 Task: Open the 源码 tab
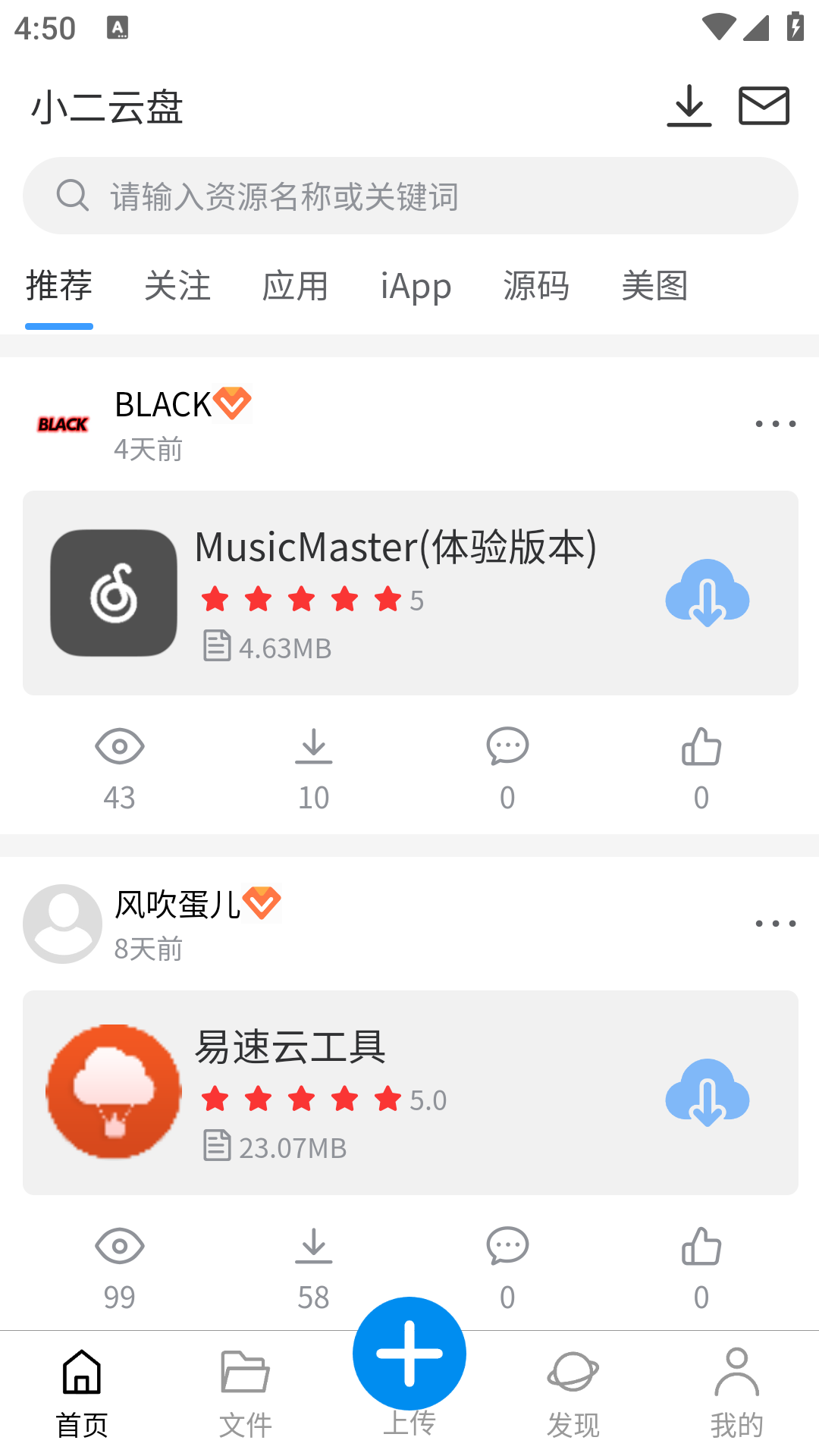pyautogui.click(x=536, y=287)
